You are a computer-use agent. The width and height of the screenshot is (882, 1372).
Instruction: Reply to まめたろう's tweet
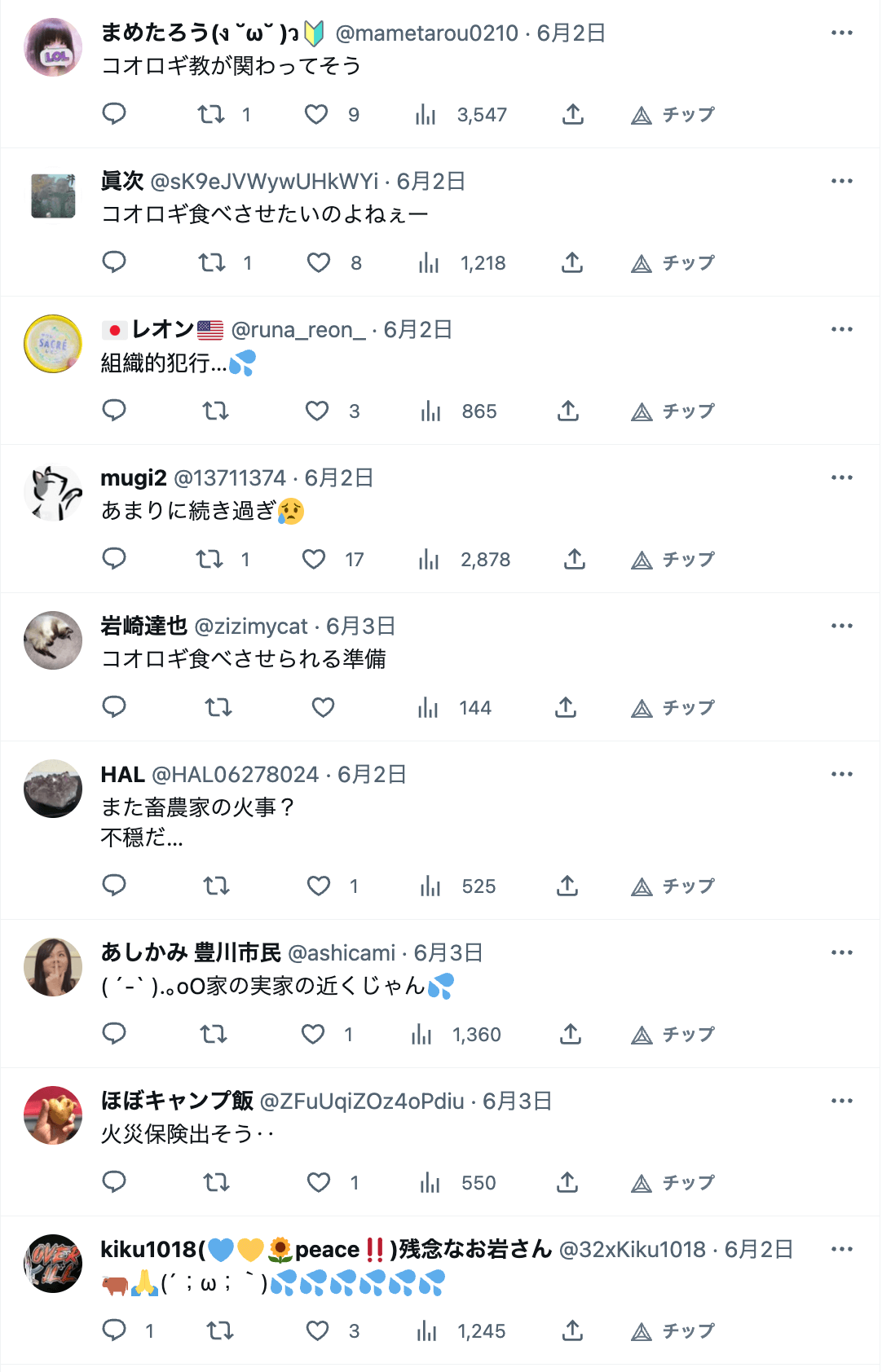114,114
